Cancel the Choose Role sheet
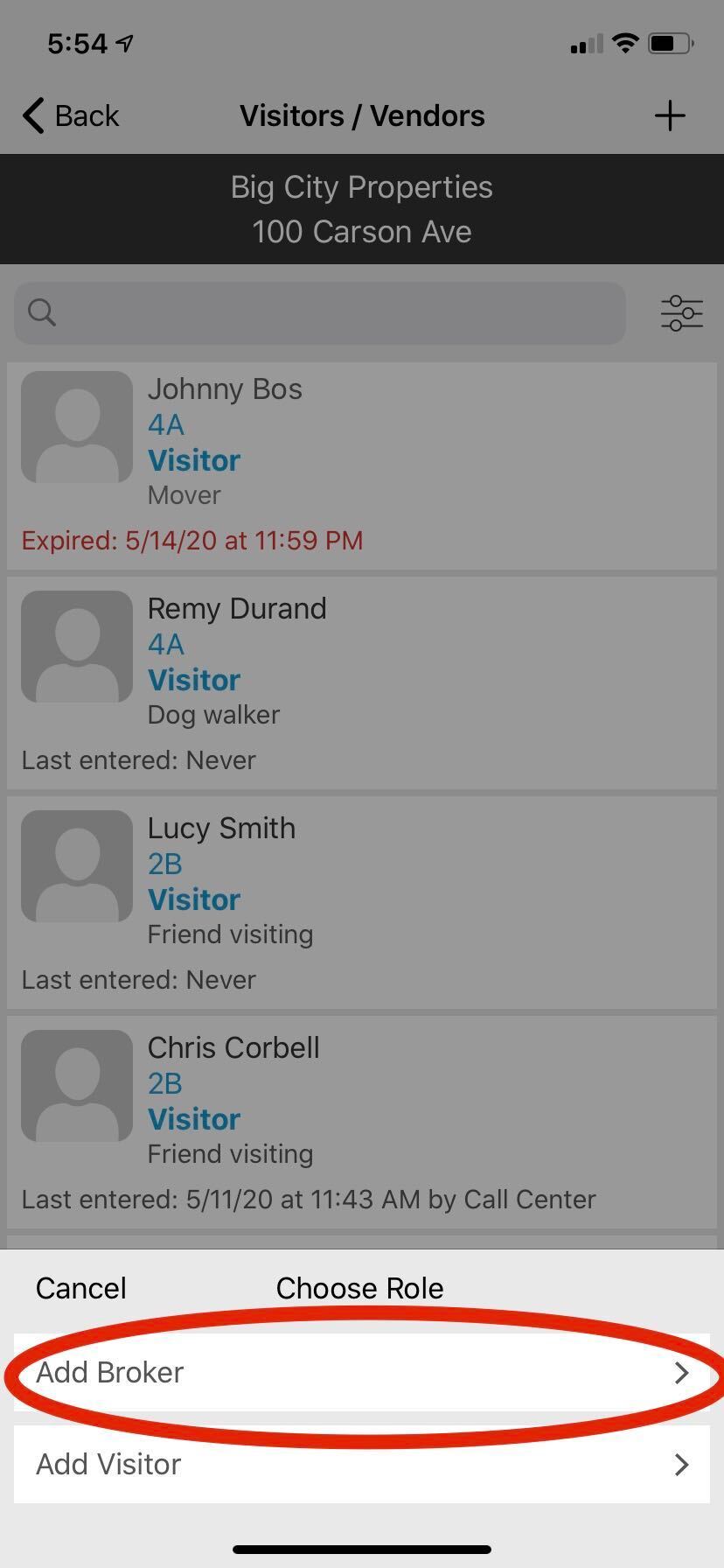Viewport: 724px width, 1568px height. [81, 1288]
